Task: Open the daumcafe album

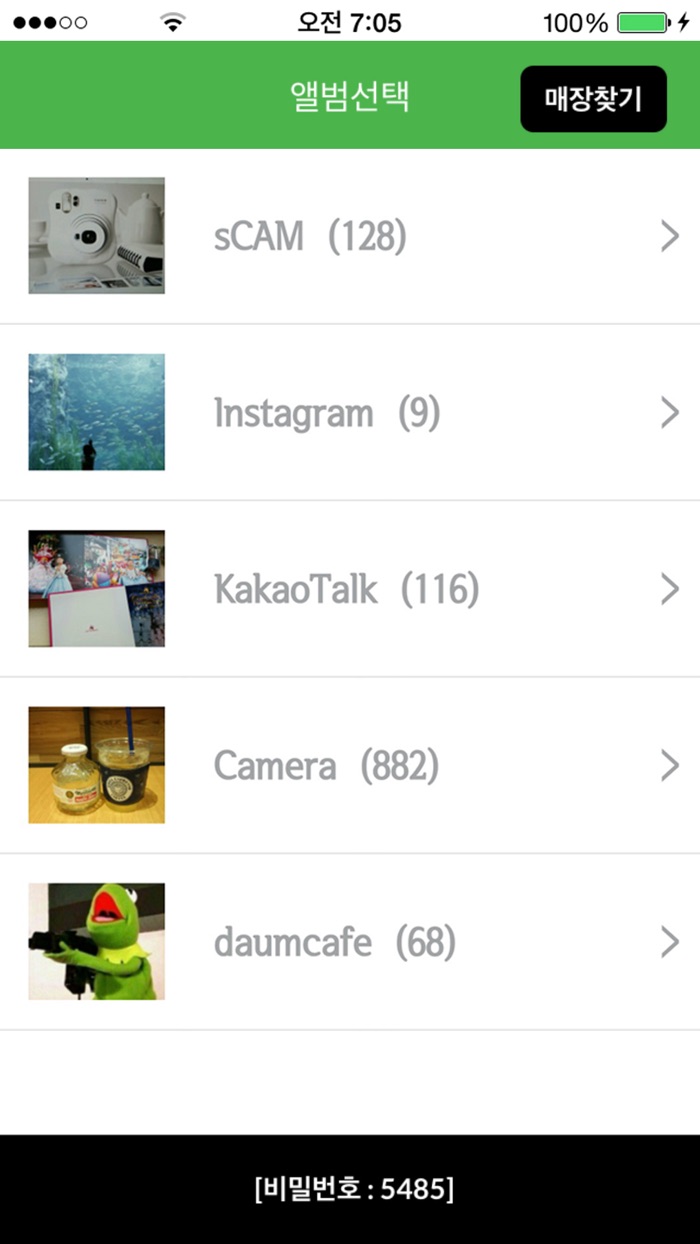Action: (350, 942)
